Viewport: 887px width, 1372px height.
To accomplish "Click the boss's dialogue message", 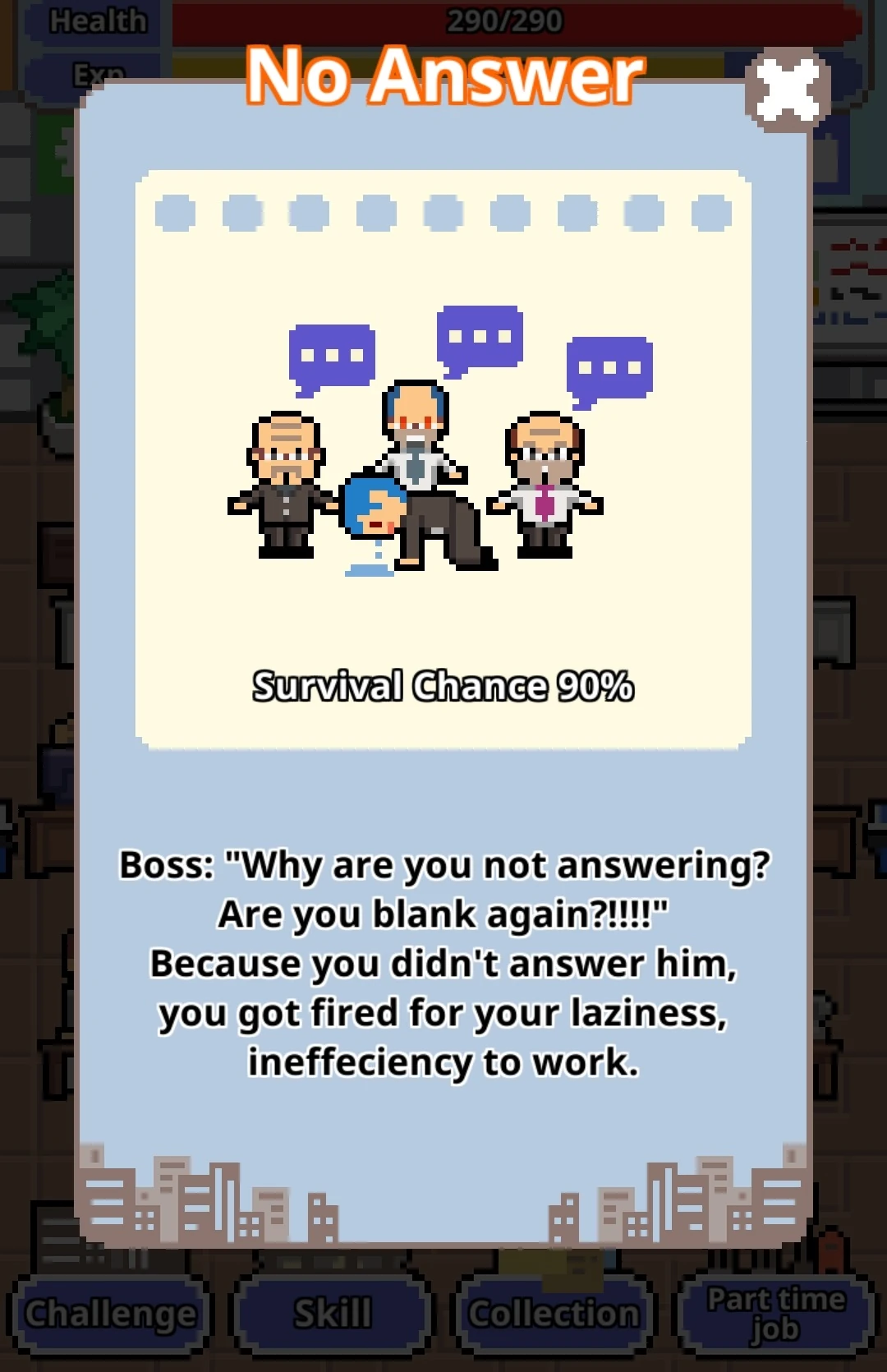I will 443,961.
